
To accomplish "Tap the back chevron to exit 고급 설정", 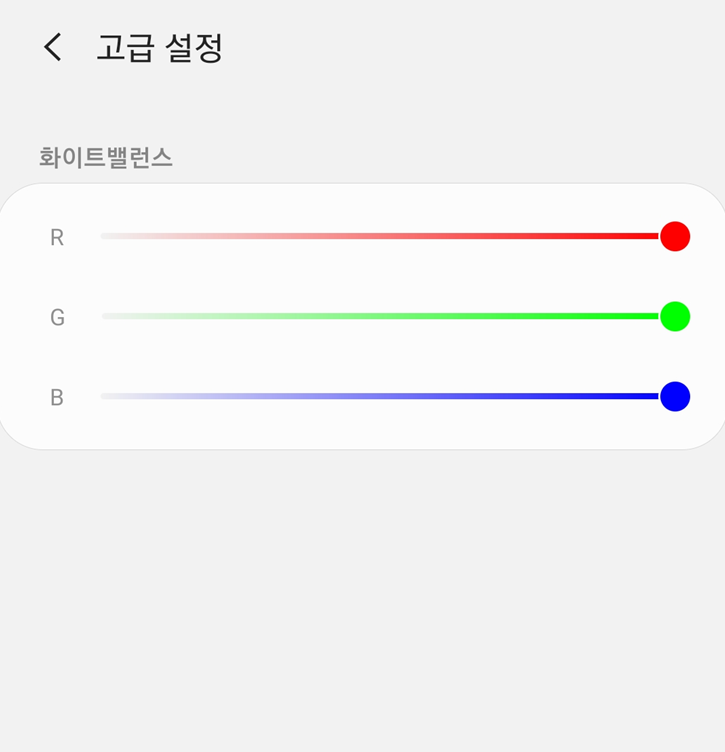I will (x=51, y=47).
